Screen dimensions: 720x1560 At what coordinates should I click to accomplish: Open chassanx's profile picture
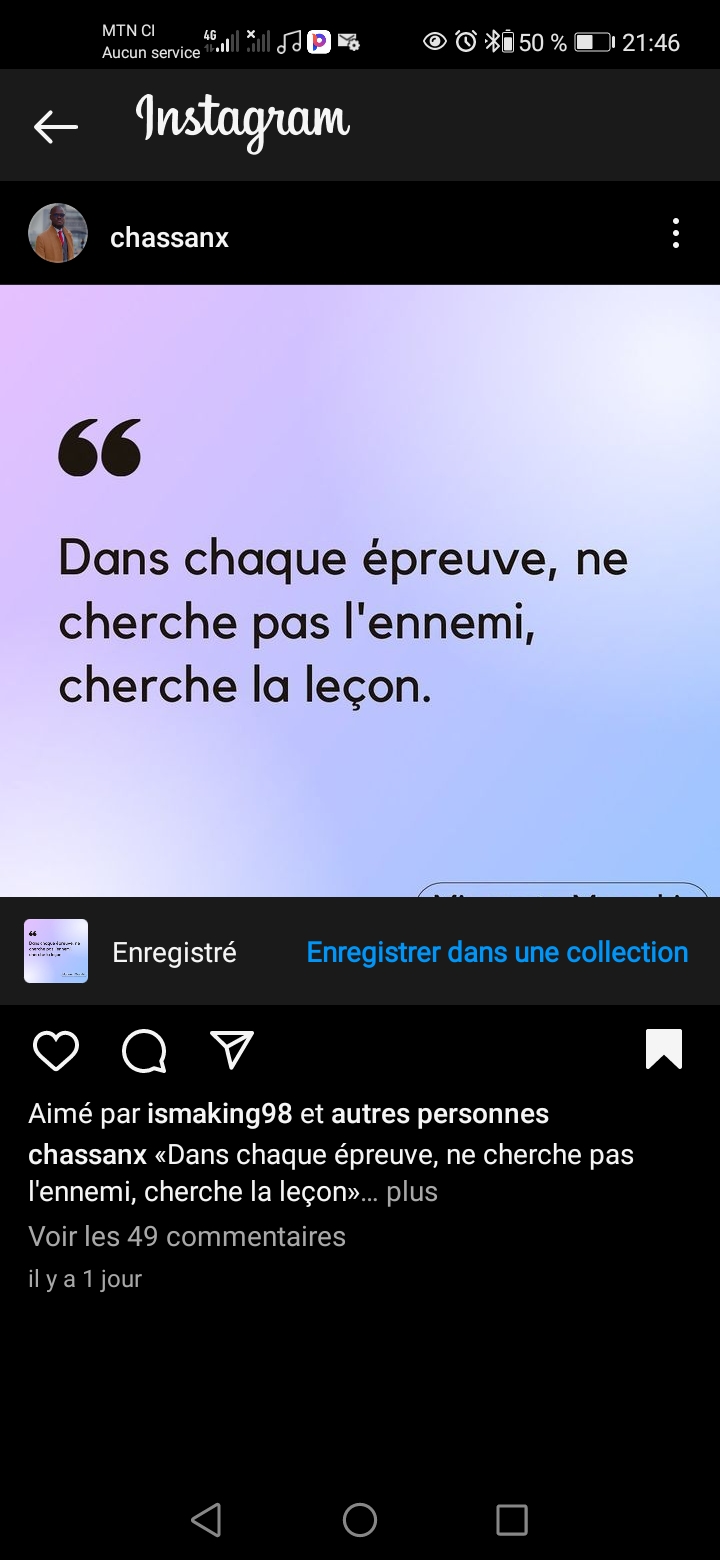pos(58,235)
